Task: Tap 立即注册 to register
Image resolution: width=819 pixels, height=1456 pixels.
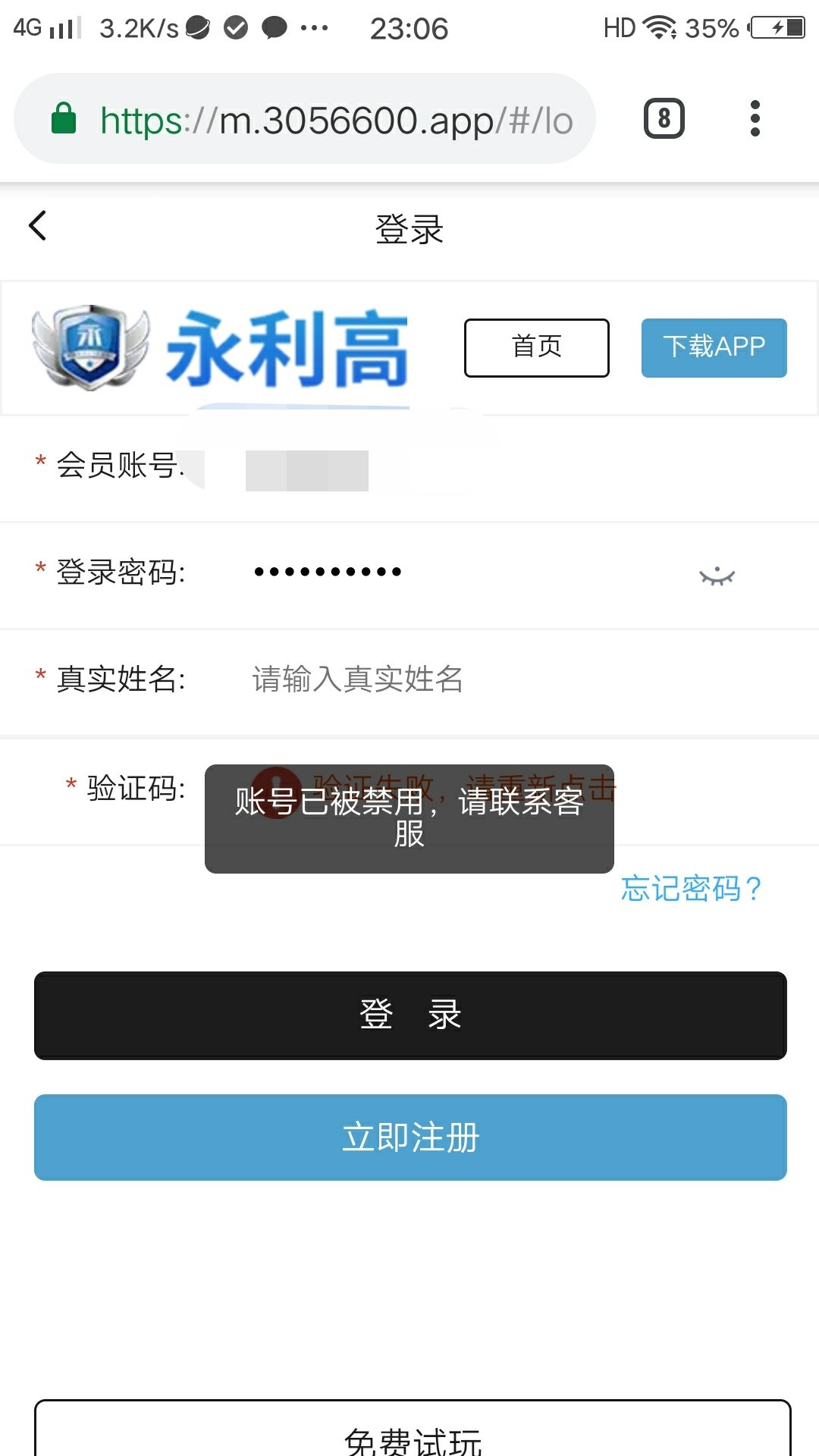Action: tap(410, 1137)
